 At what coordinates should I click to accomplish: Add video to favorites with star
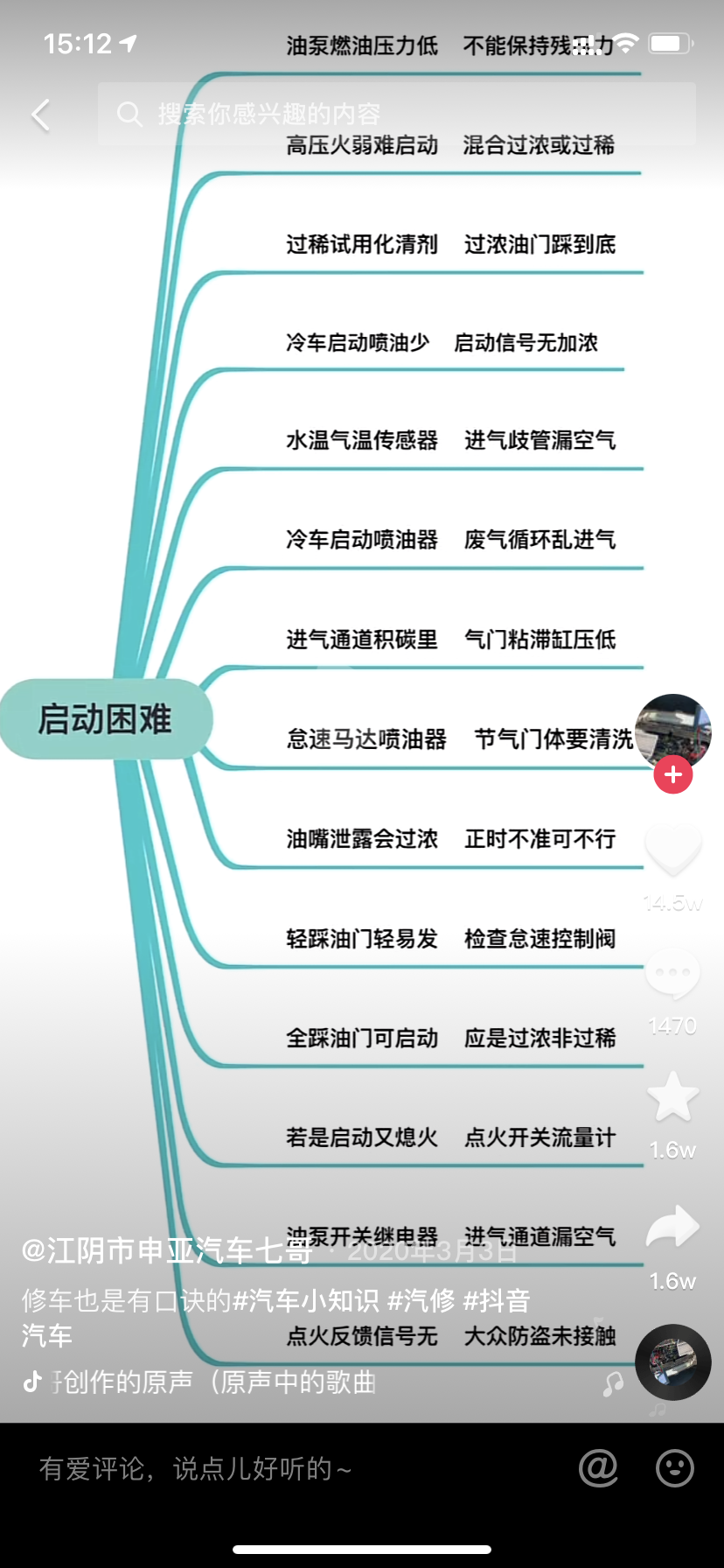[672, 1097]
